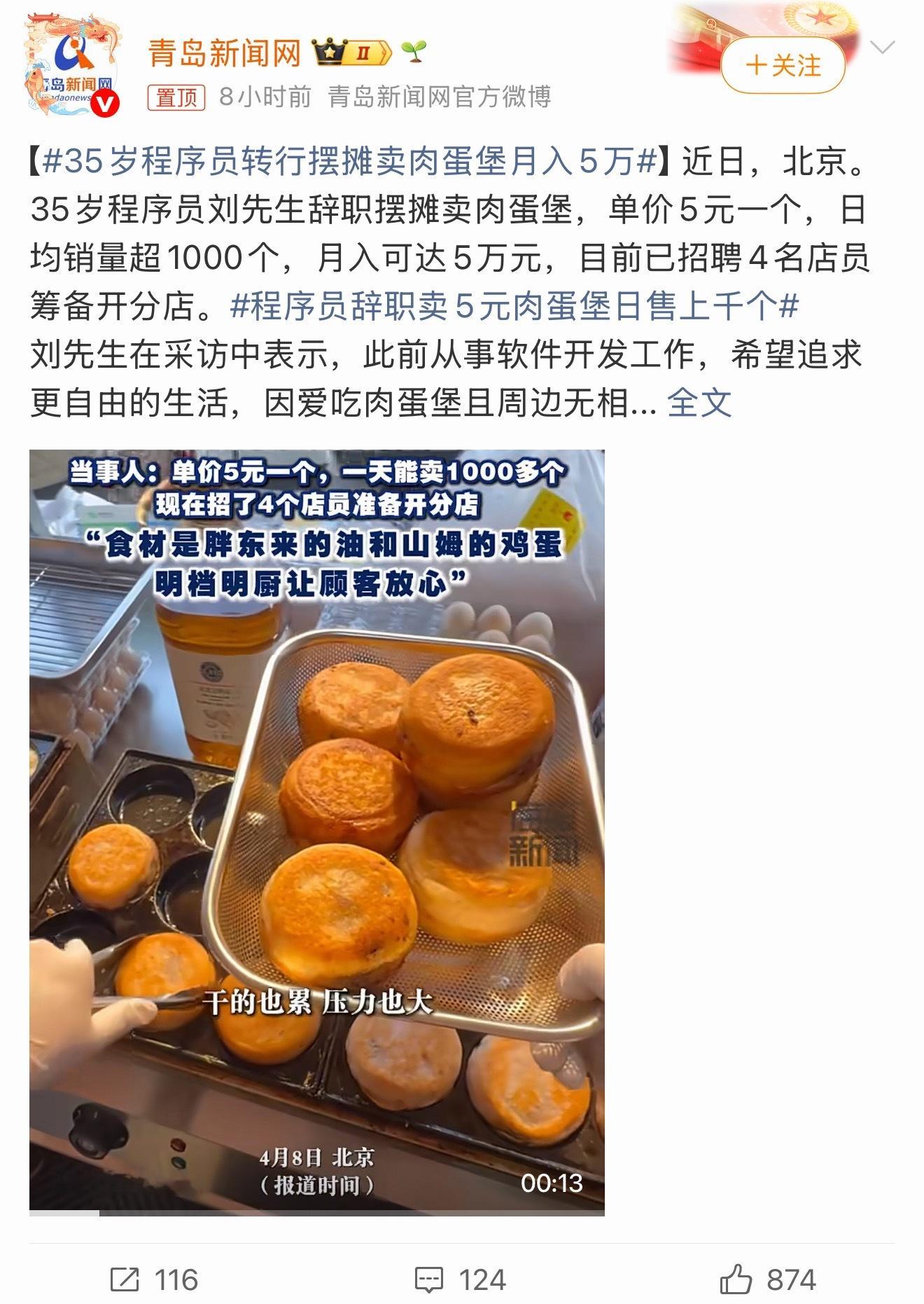The height and width of the screenshot is (1304, 924).
Task: Click the green sprout badge after the username
Action: 413,50
